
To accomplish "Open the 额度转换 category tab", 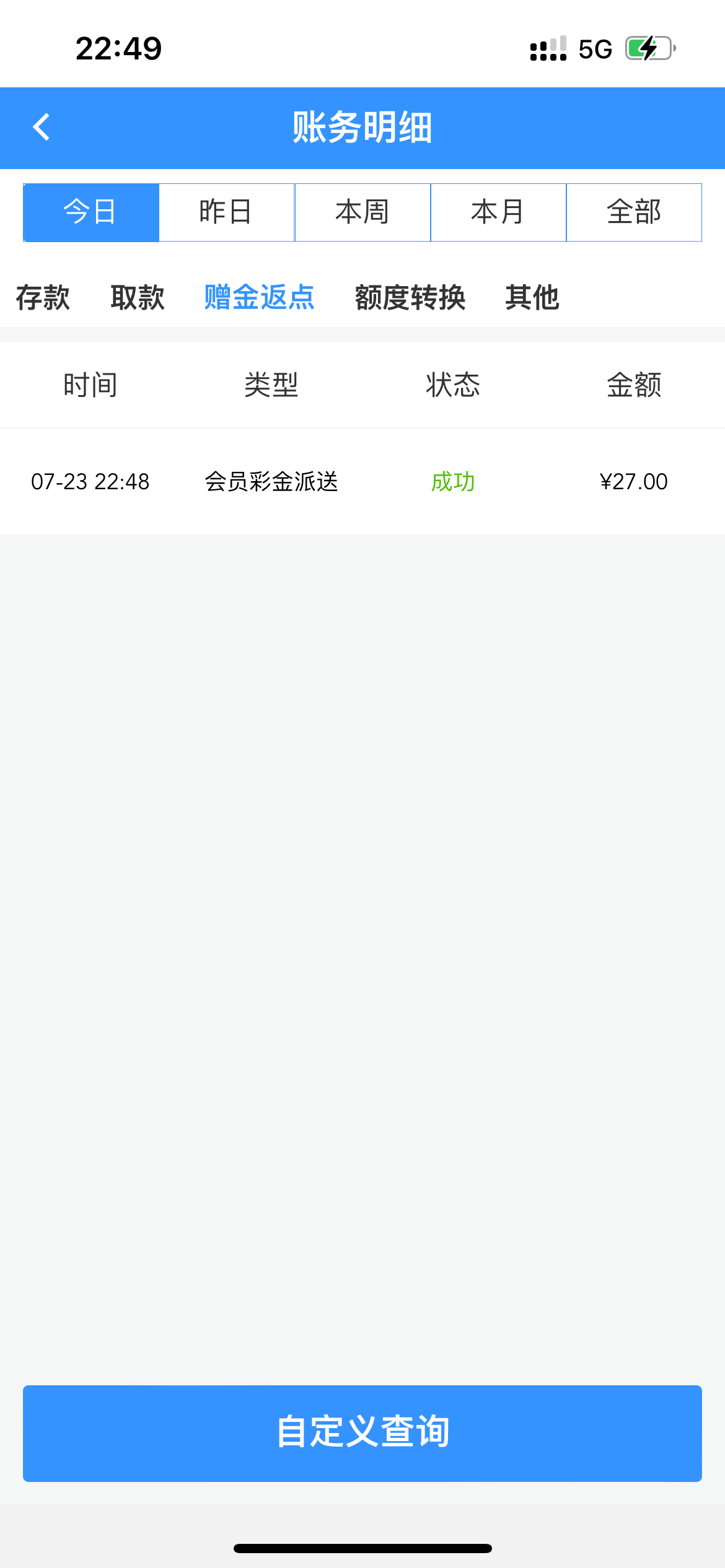I will tap(410, 297).
